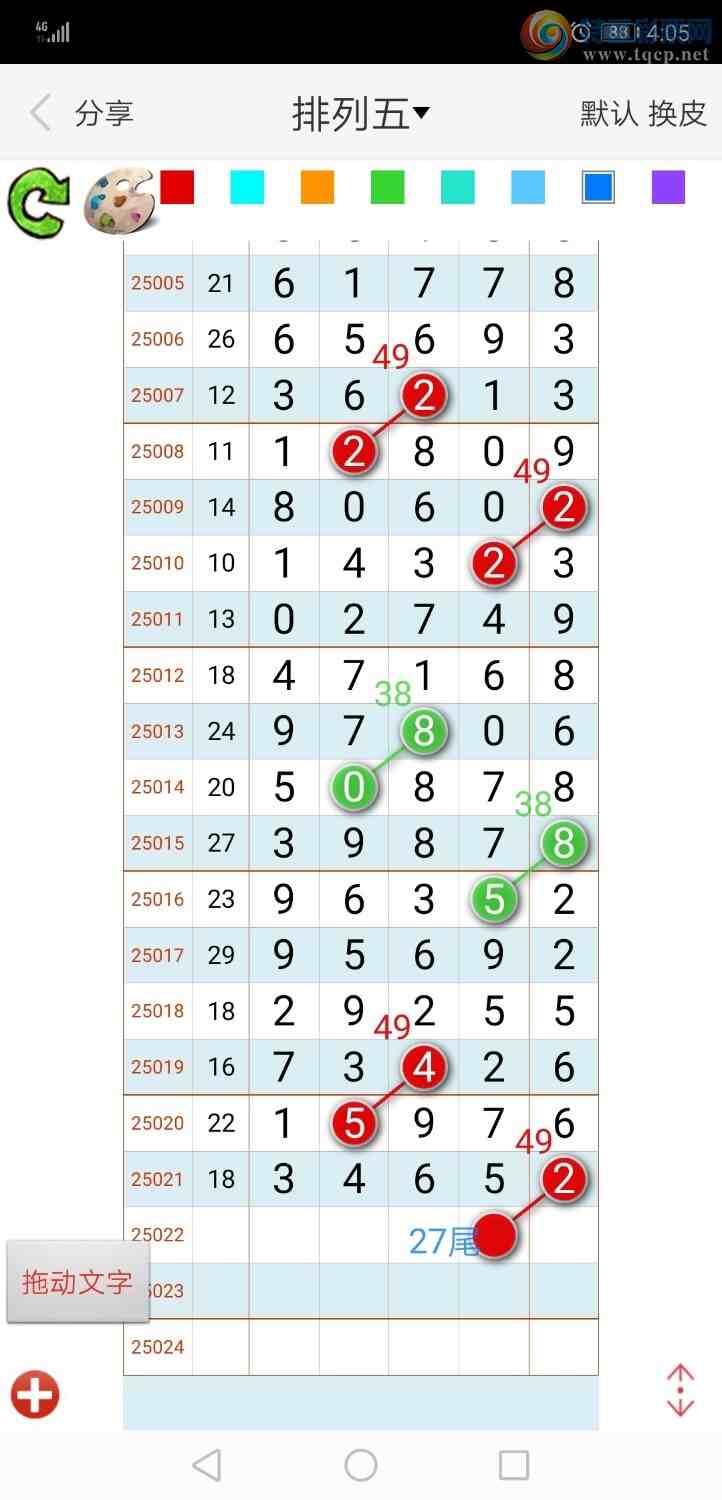The image size is (722, 1500).
Task: Select the 默认 default option
Action: (x=609, y=113)
